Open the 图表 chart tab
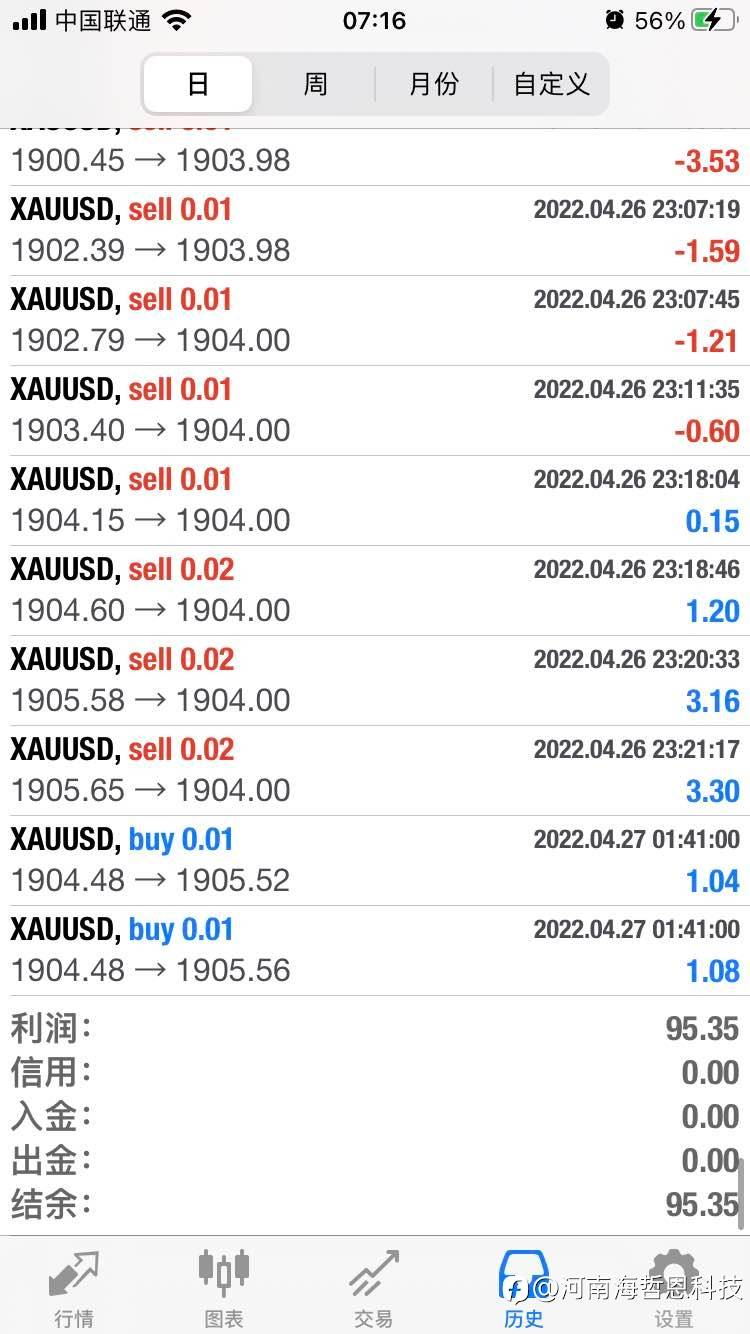Screen dimensions: 750x1334 224,1288
